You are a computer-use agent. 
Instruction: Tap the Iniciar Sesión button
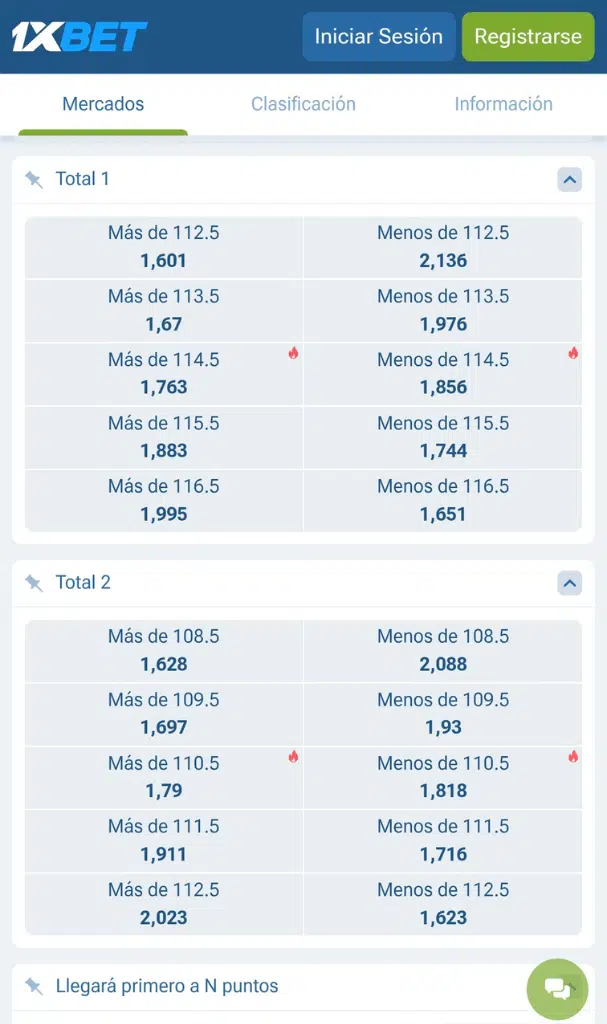[378, 37]
